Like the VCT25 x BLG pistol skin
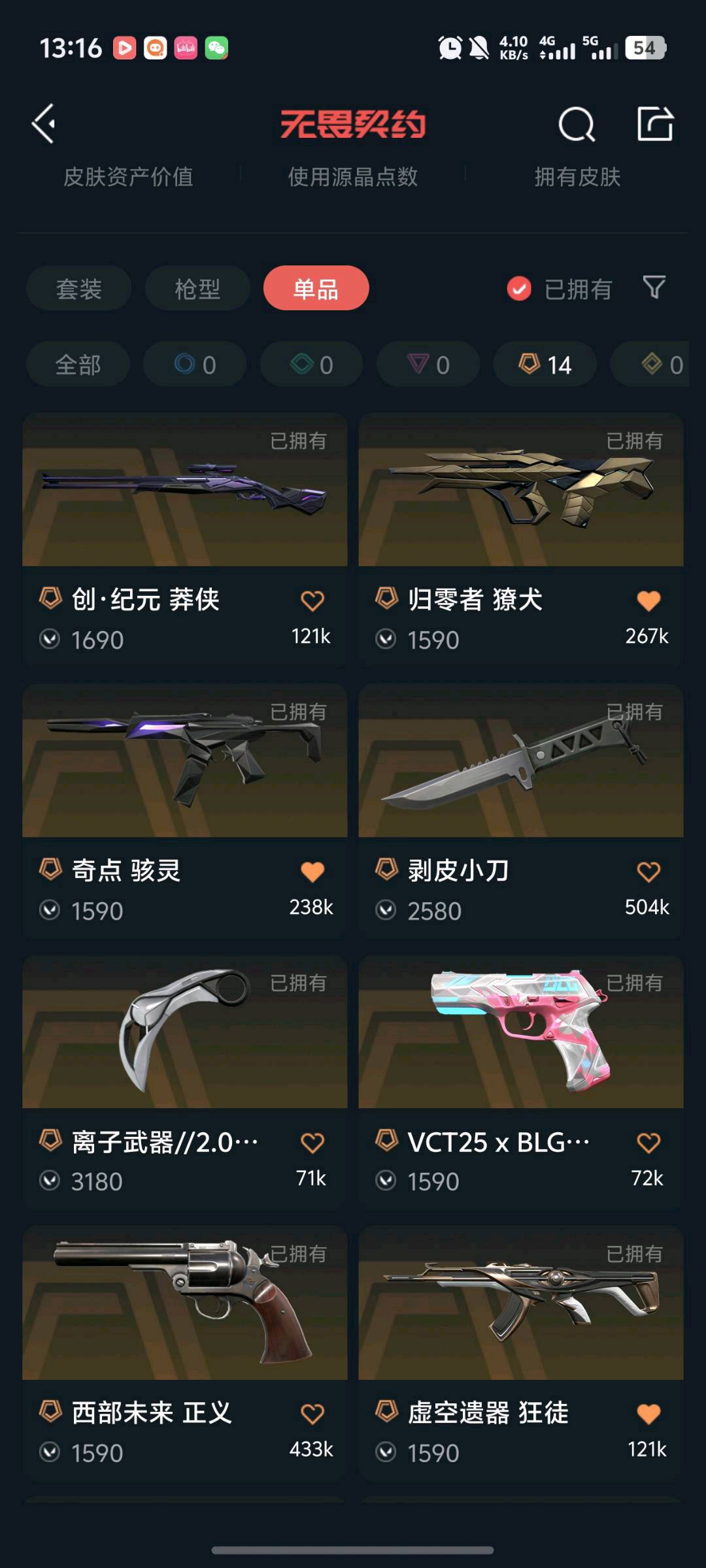 pos(648,1143)
